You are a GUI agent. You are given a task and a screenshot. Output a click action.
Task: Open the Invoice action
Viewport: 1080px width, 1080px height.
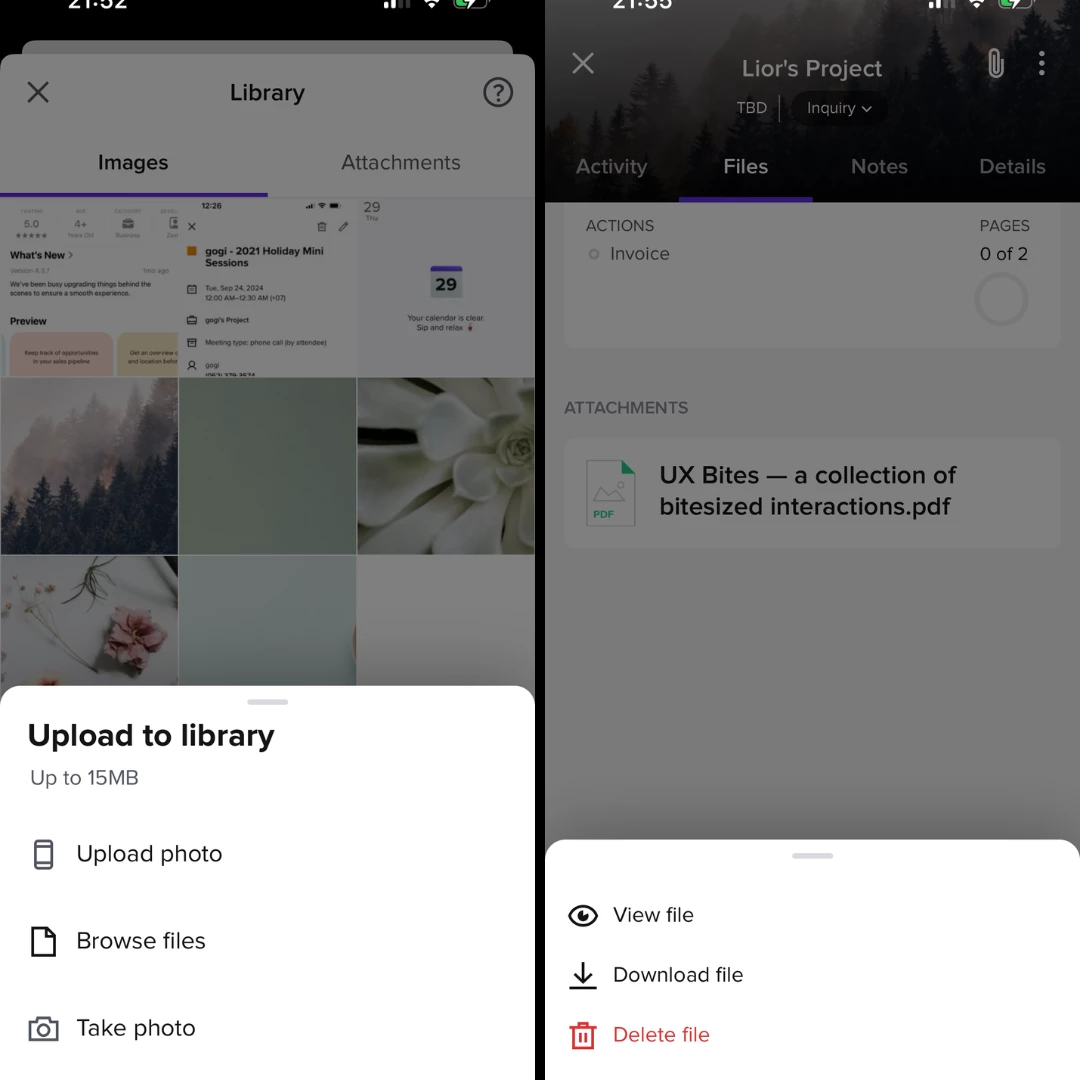tap(639, 254)
